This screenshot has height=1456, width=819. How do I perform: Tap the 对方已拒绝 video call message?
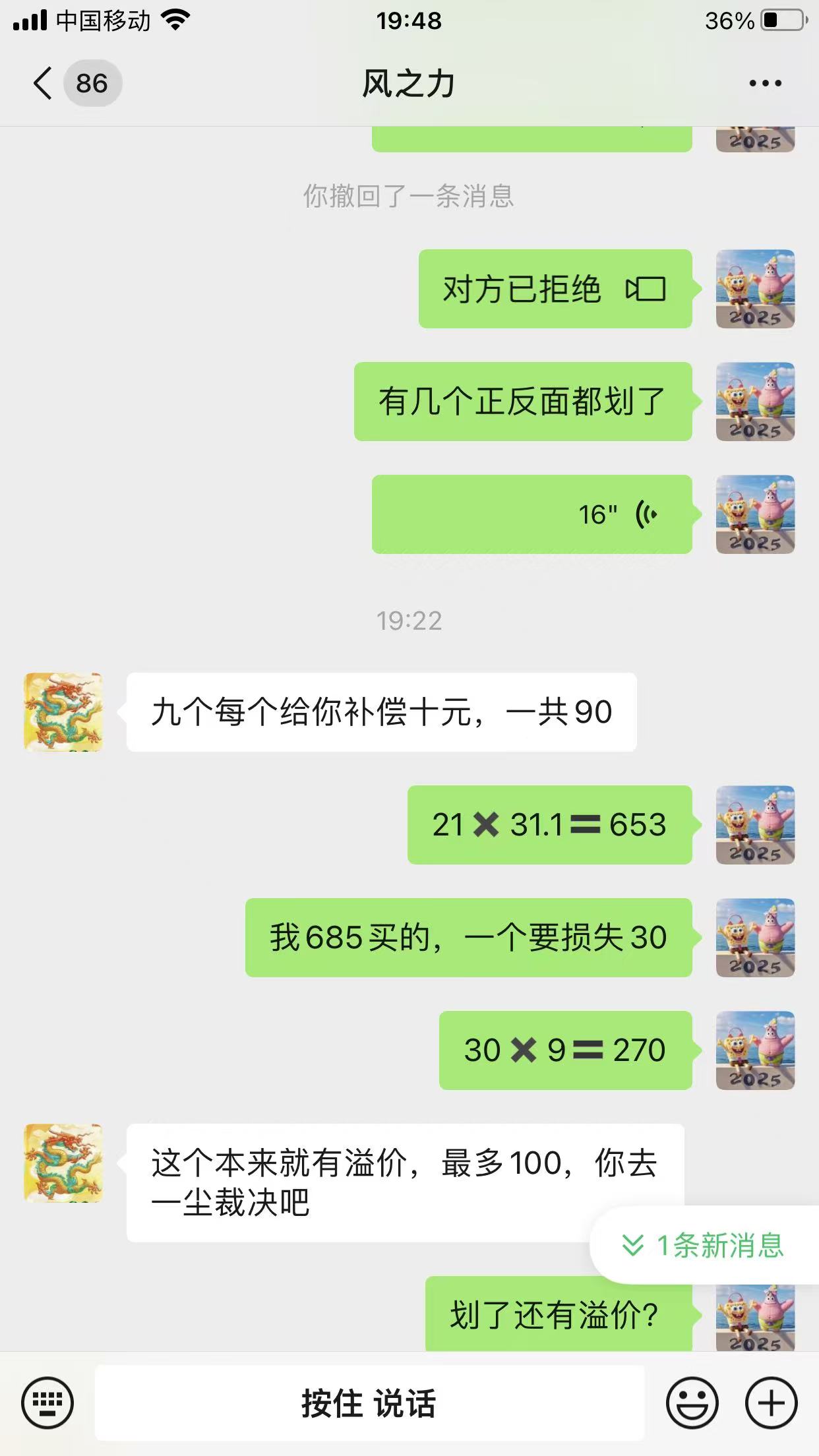555,289
